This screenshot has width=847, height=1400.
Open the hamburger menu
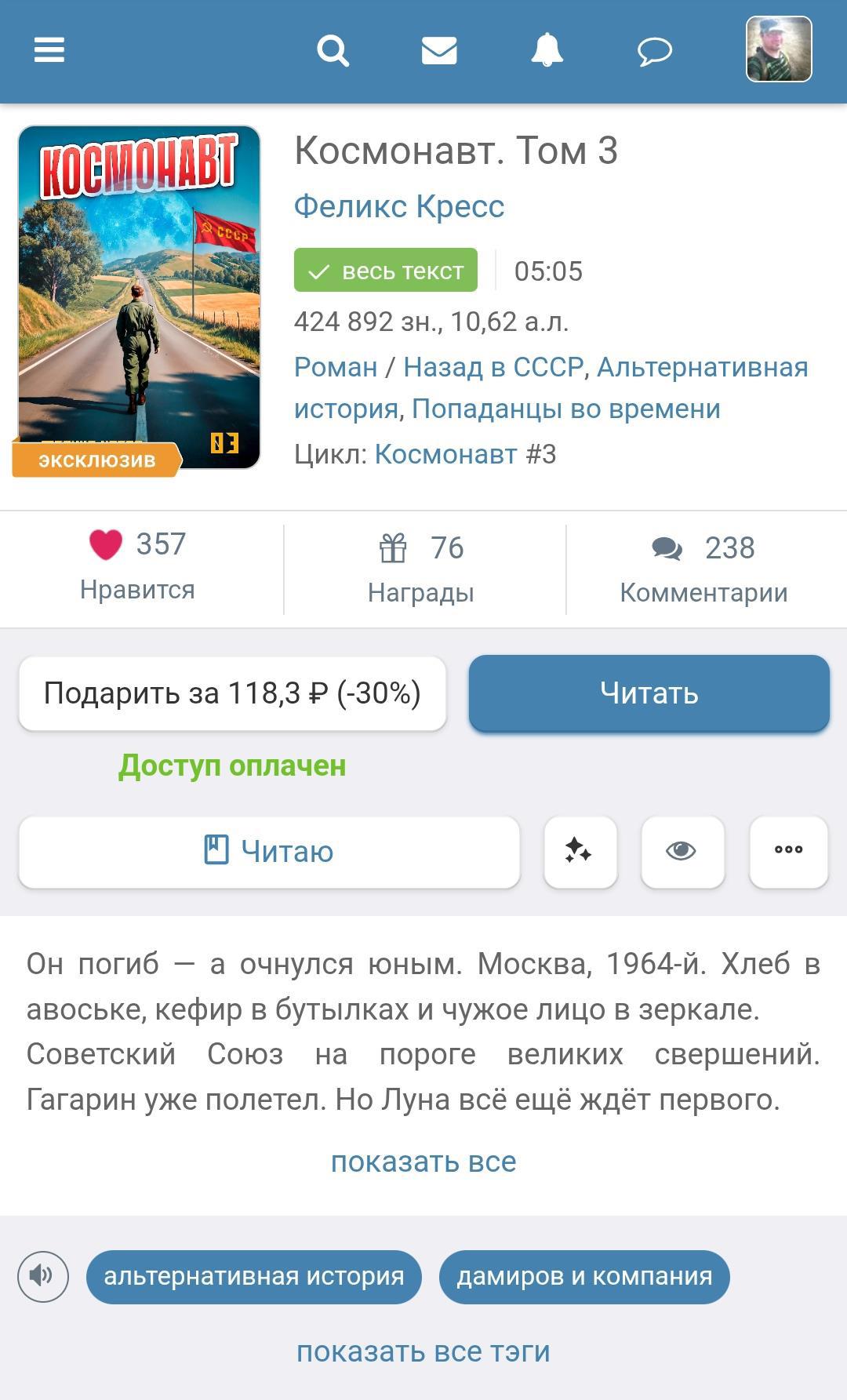pyautogui.click(x=49, y=50)
